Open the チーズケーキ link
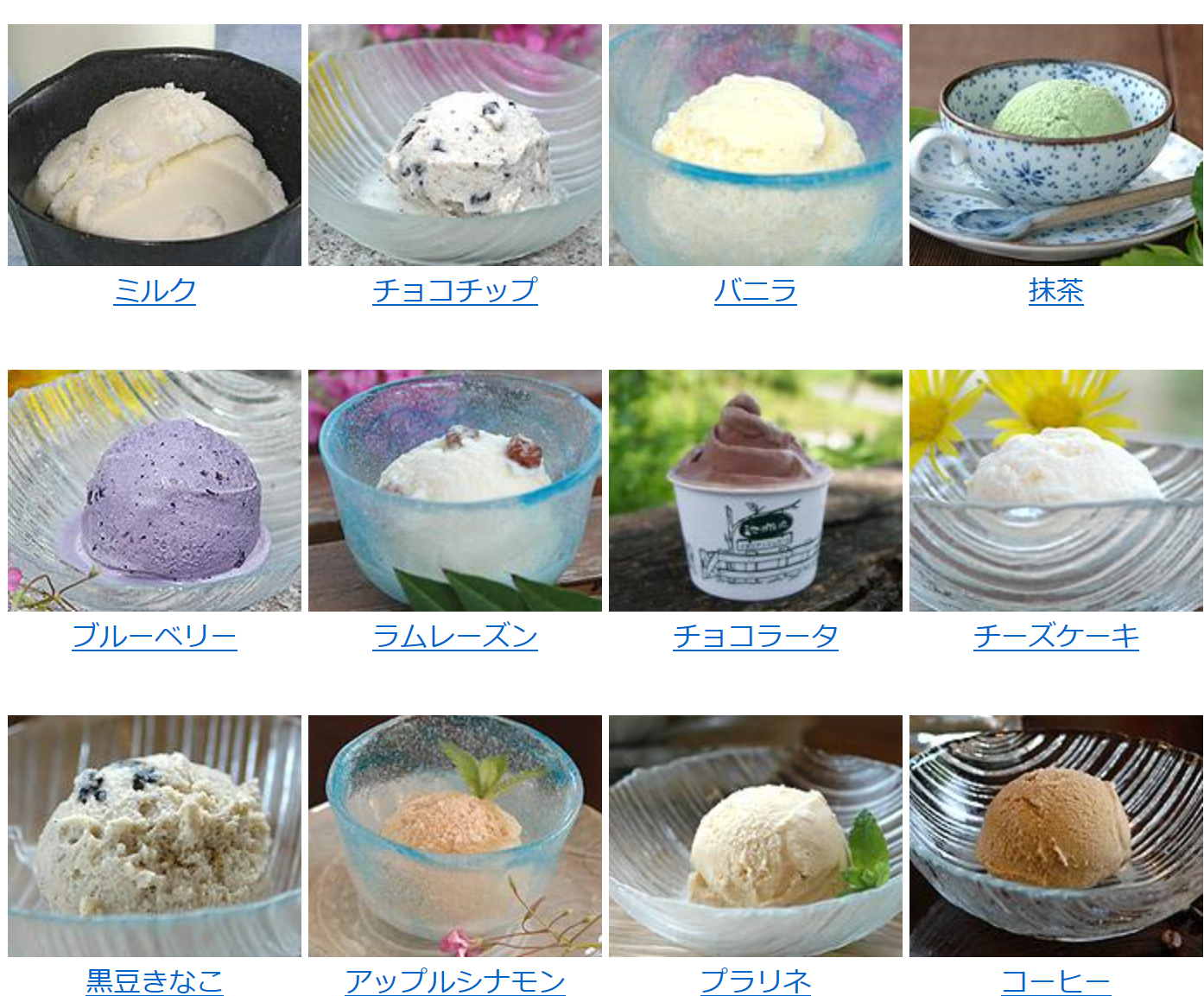The image size is (1204, 996). click(1055, 636)
